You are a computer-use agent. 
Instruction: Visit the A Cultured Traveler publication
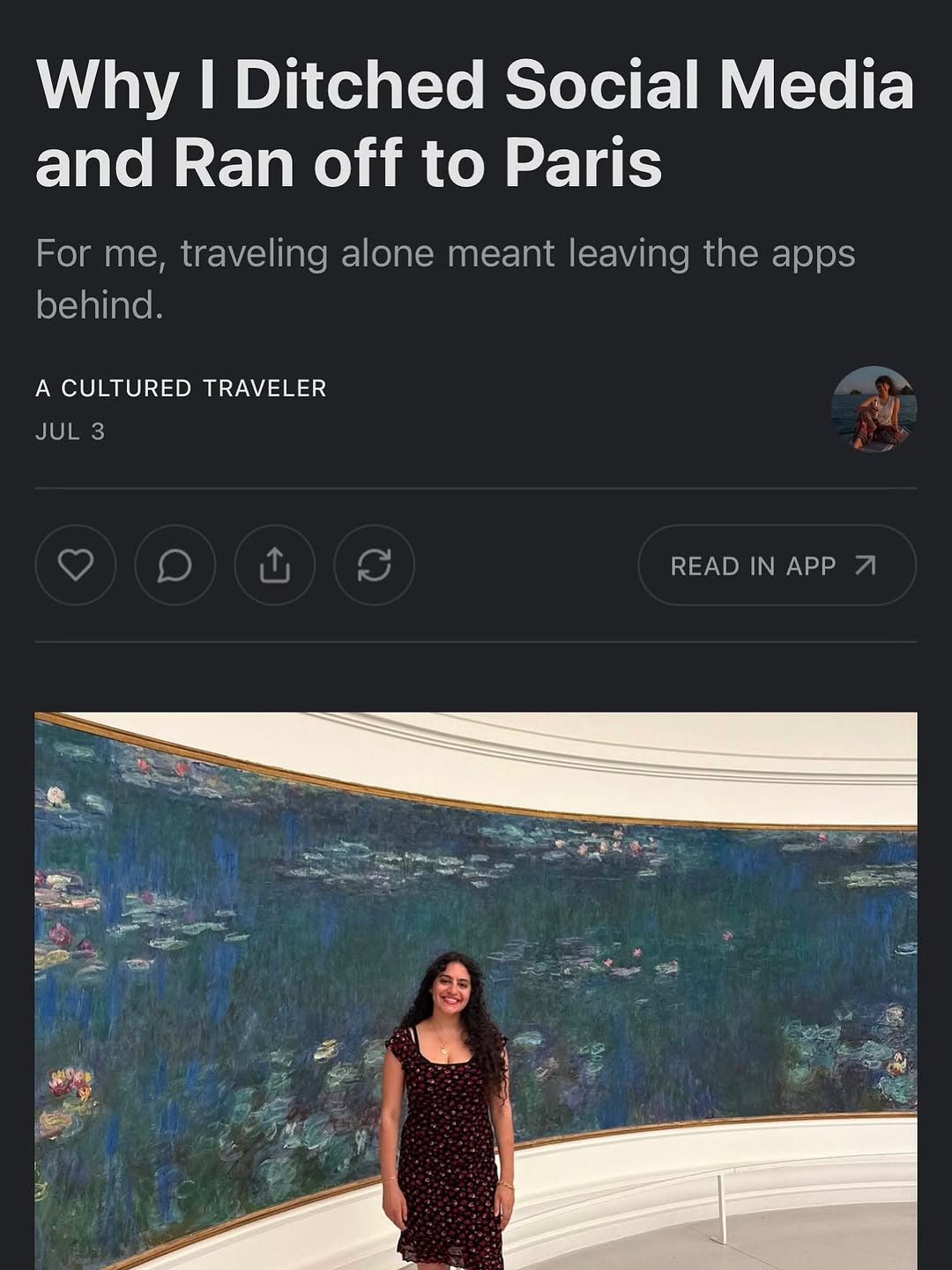181,388
